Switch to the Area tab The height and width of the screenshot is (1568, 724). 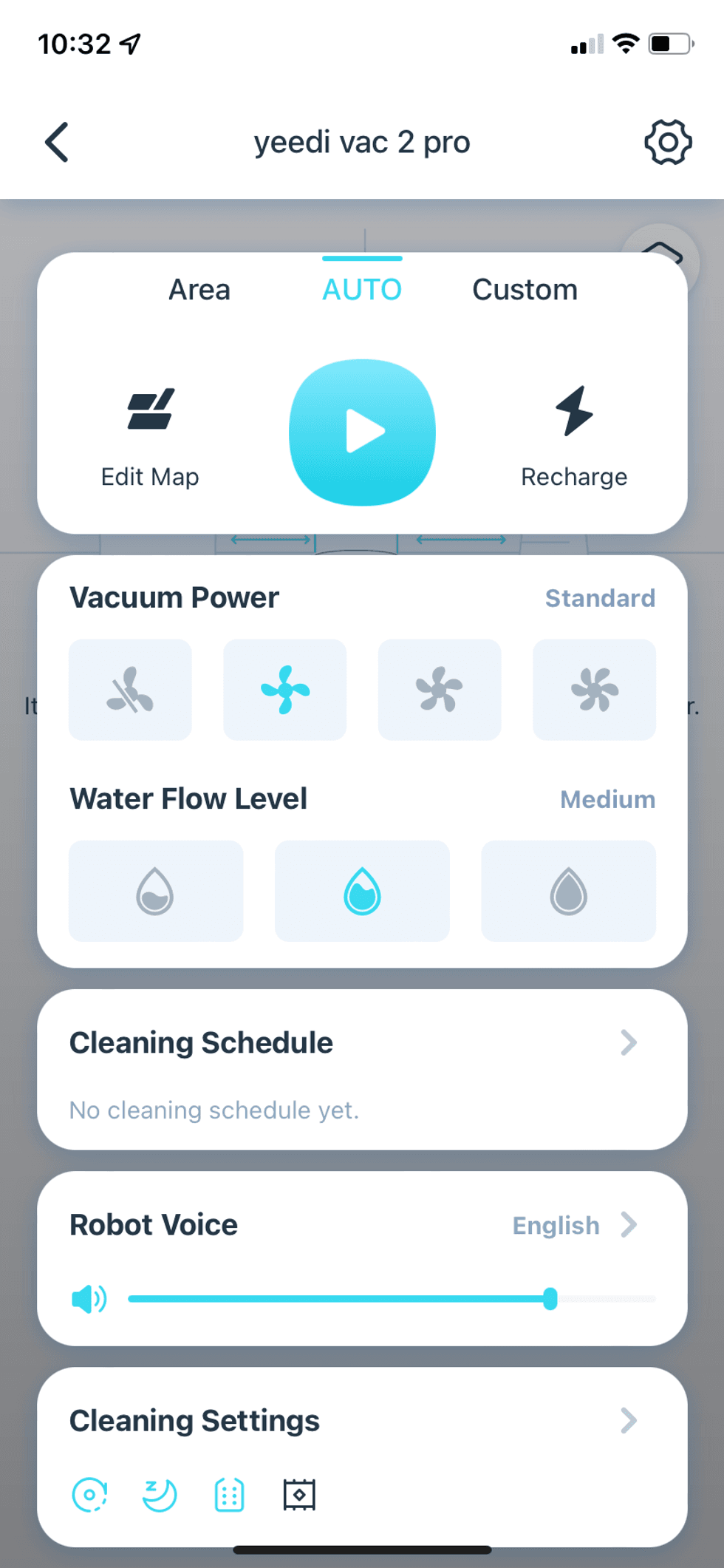199,290
